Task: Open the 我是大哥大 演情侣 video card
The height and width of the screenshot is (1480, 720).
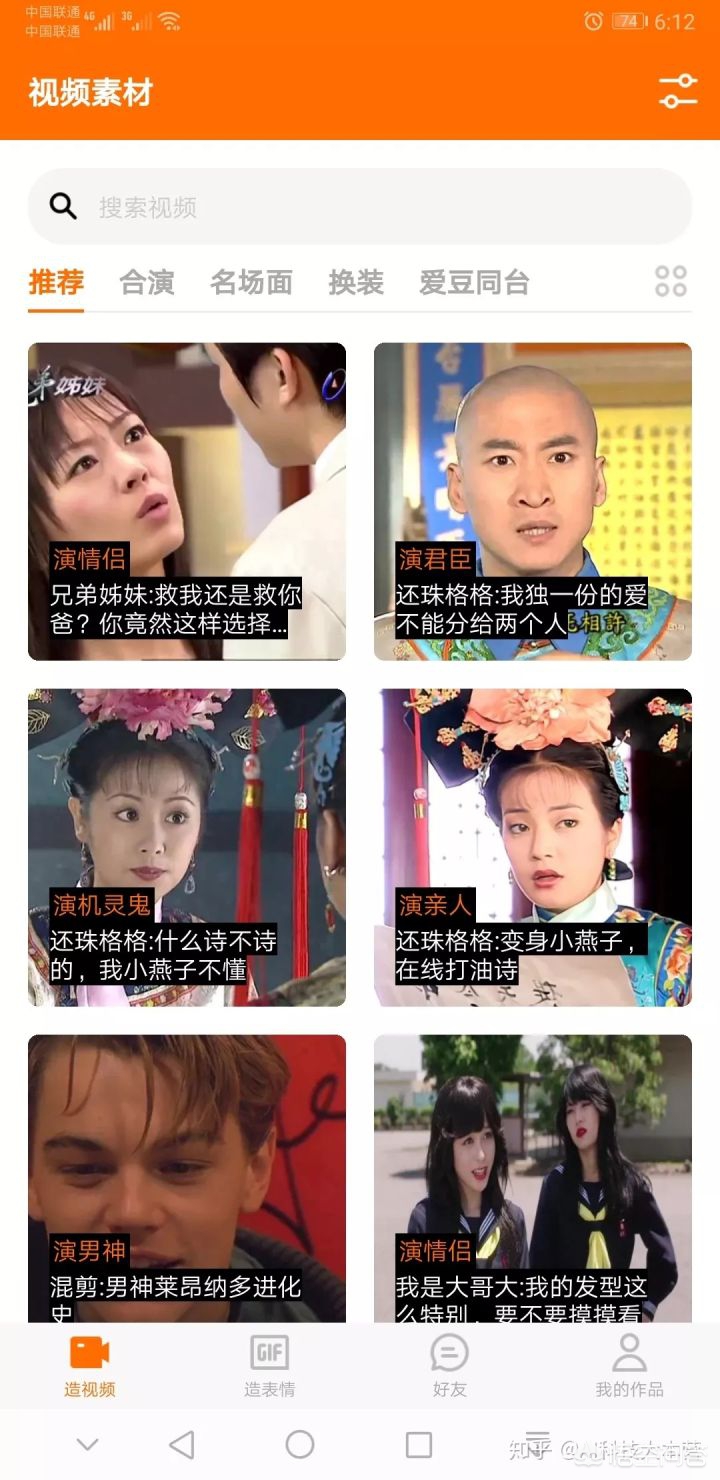Action: pos(533,1180)
